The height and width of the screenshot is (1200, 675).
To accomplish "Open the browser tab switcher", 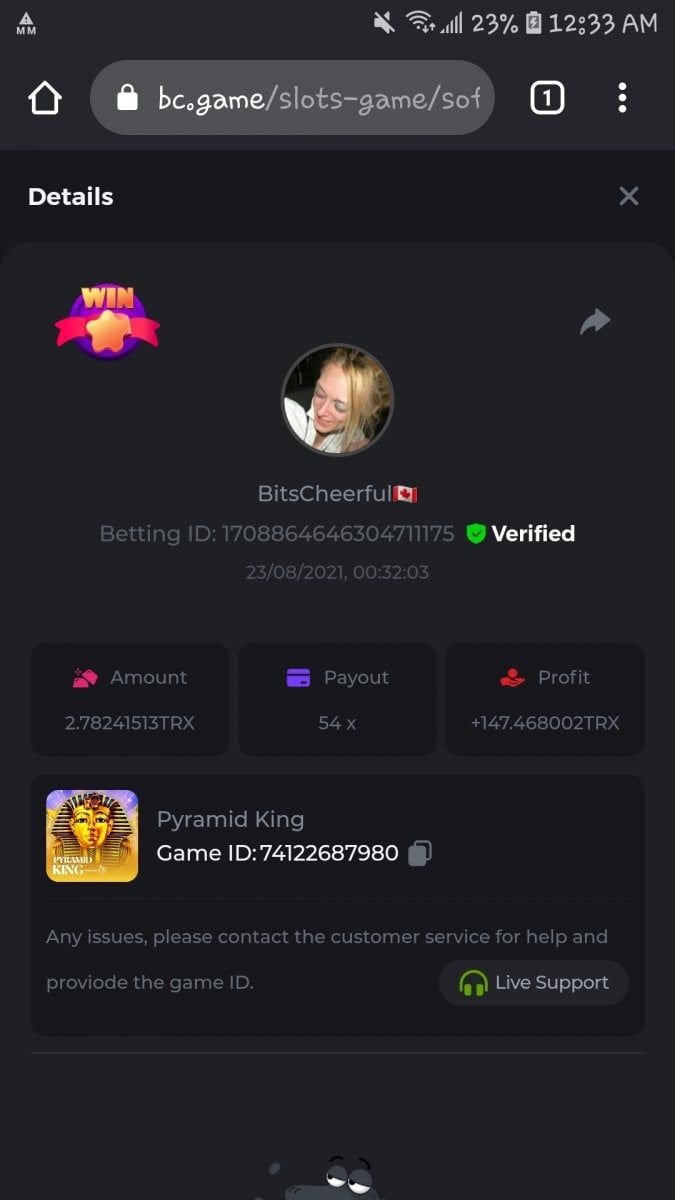I will [x=547, y=98].
